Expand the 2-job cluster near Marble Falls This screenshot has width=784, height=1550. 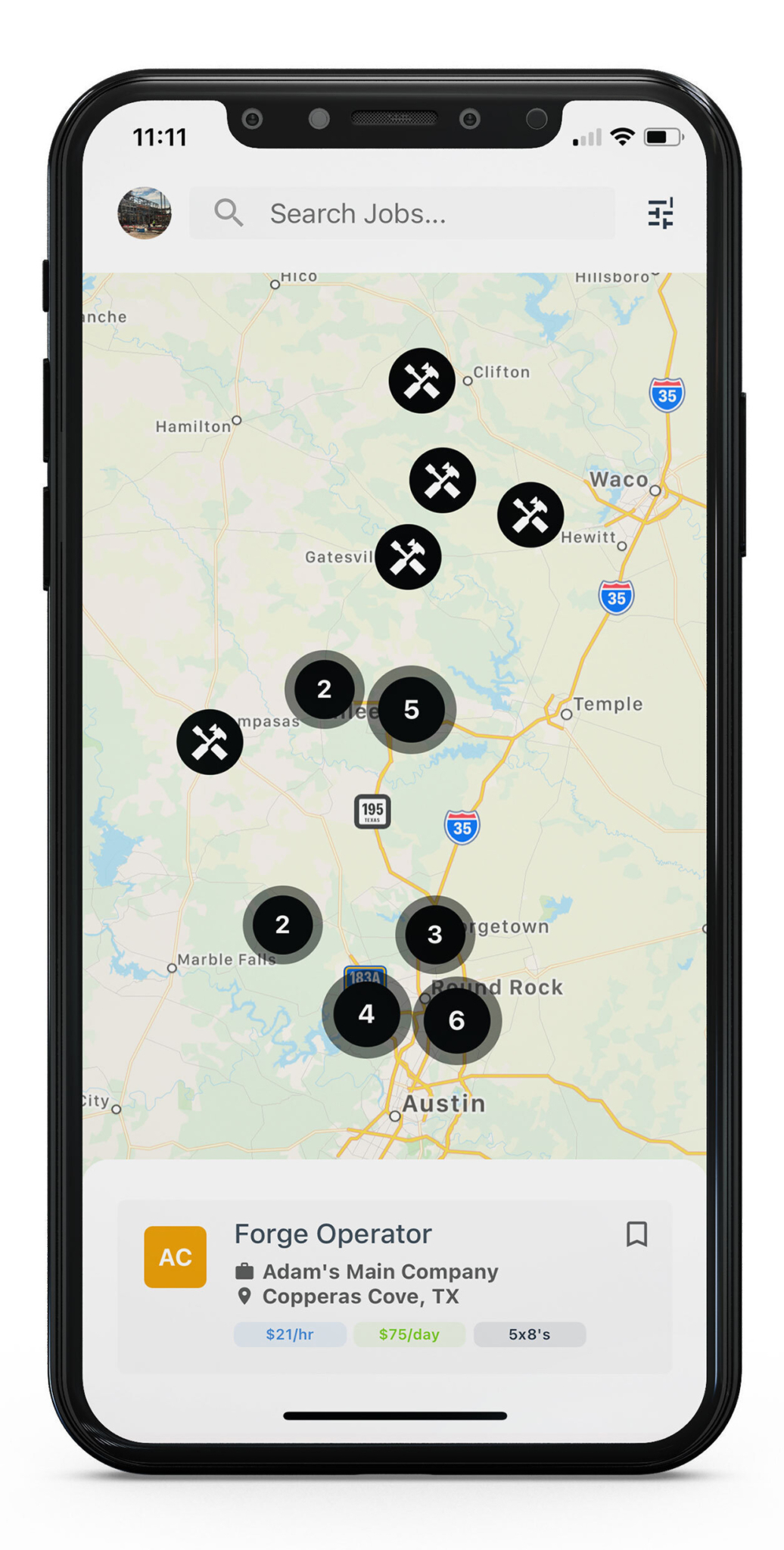[282, 925]
